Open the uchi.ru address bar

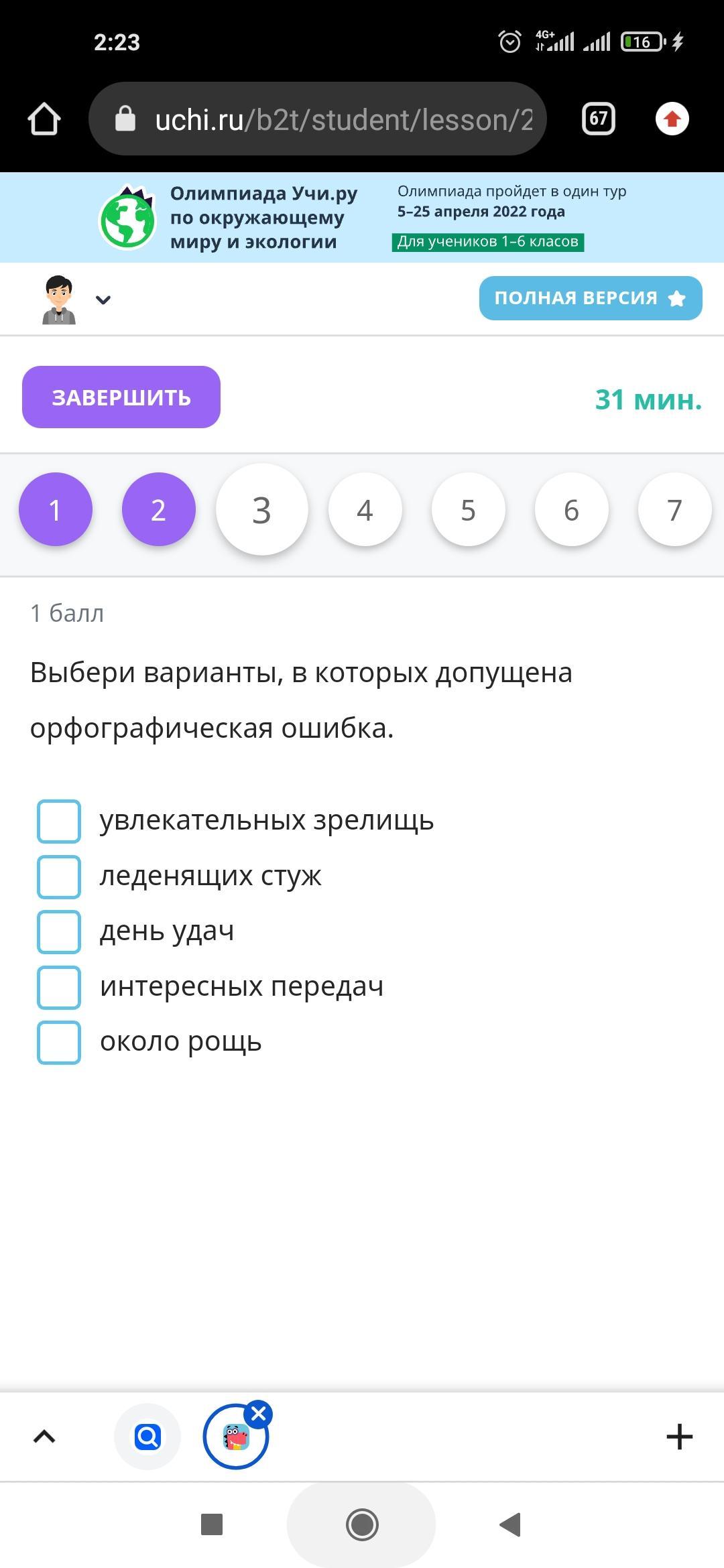(318, 119)
